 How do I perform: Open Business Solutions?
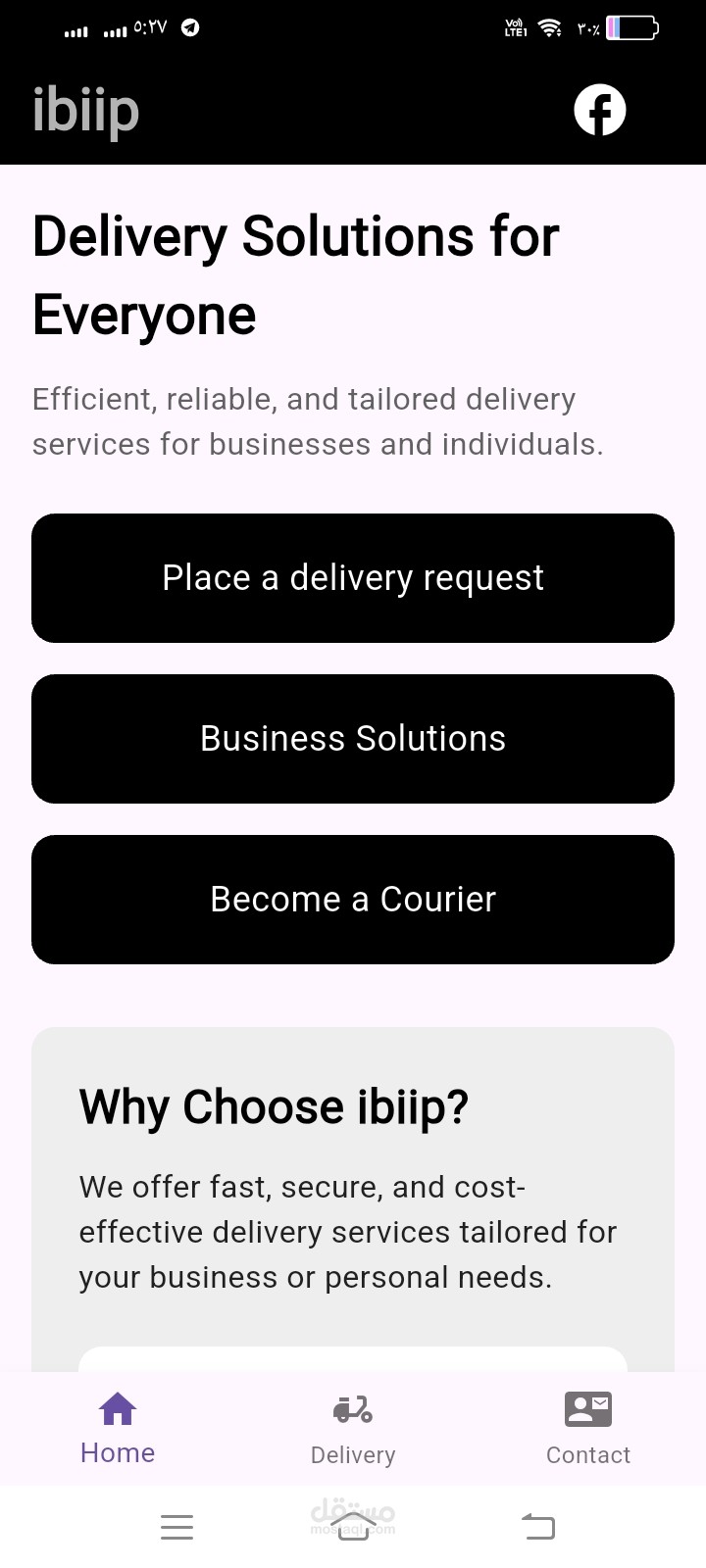tap(353, 738)
